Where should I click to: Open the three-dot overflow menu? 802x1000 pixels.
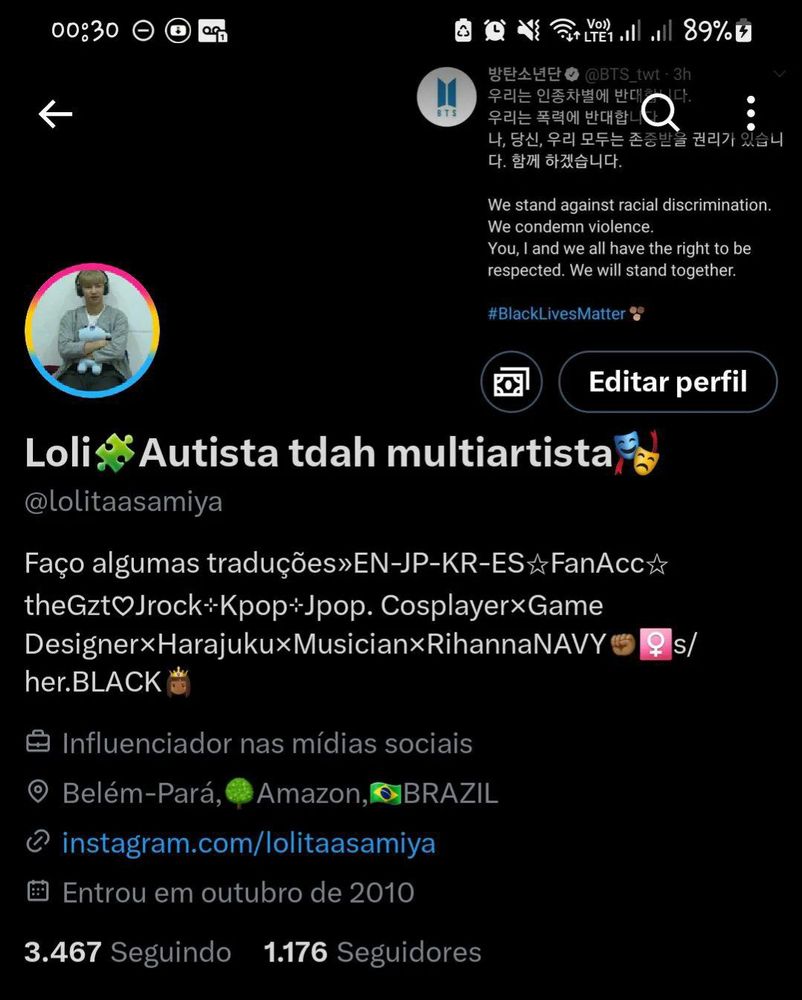coord(750,112)
